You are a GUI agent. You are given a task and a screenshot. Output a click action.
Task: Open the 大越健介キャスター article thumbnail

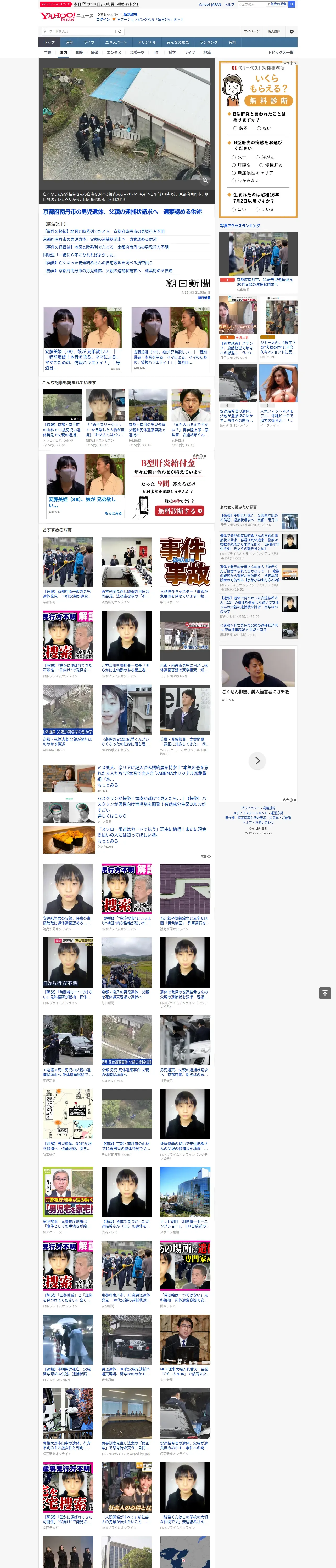185,562
